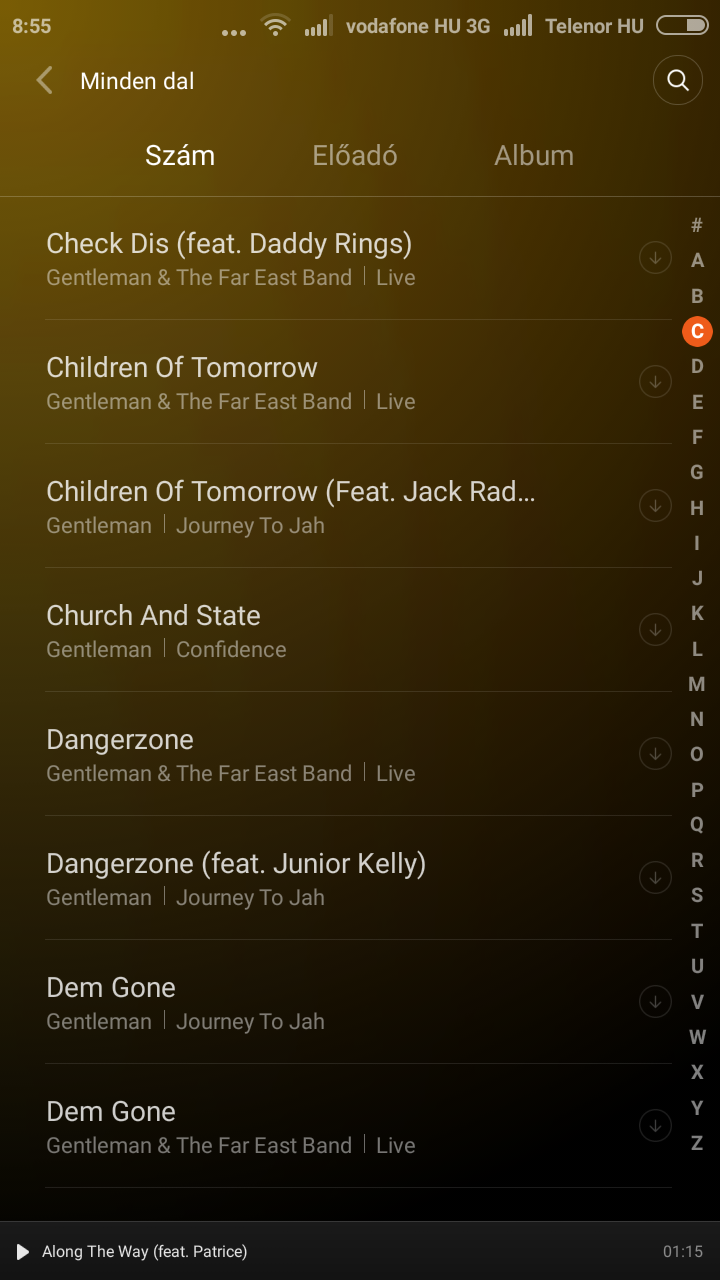720x1280 pixels.
Task: Play Dangerzone from Live album
Action: [x=300, y=754]
